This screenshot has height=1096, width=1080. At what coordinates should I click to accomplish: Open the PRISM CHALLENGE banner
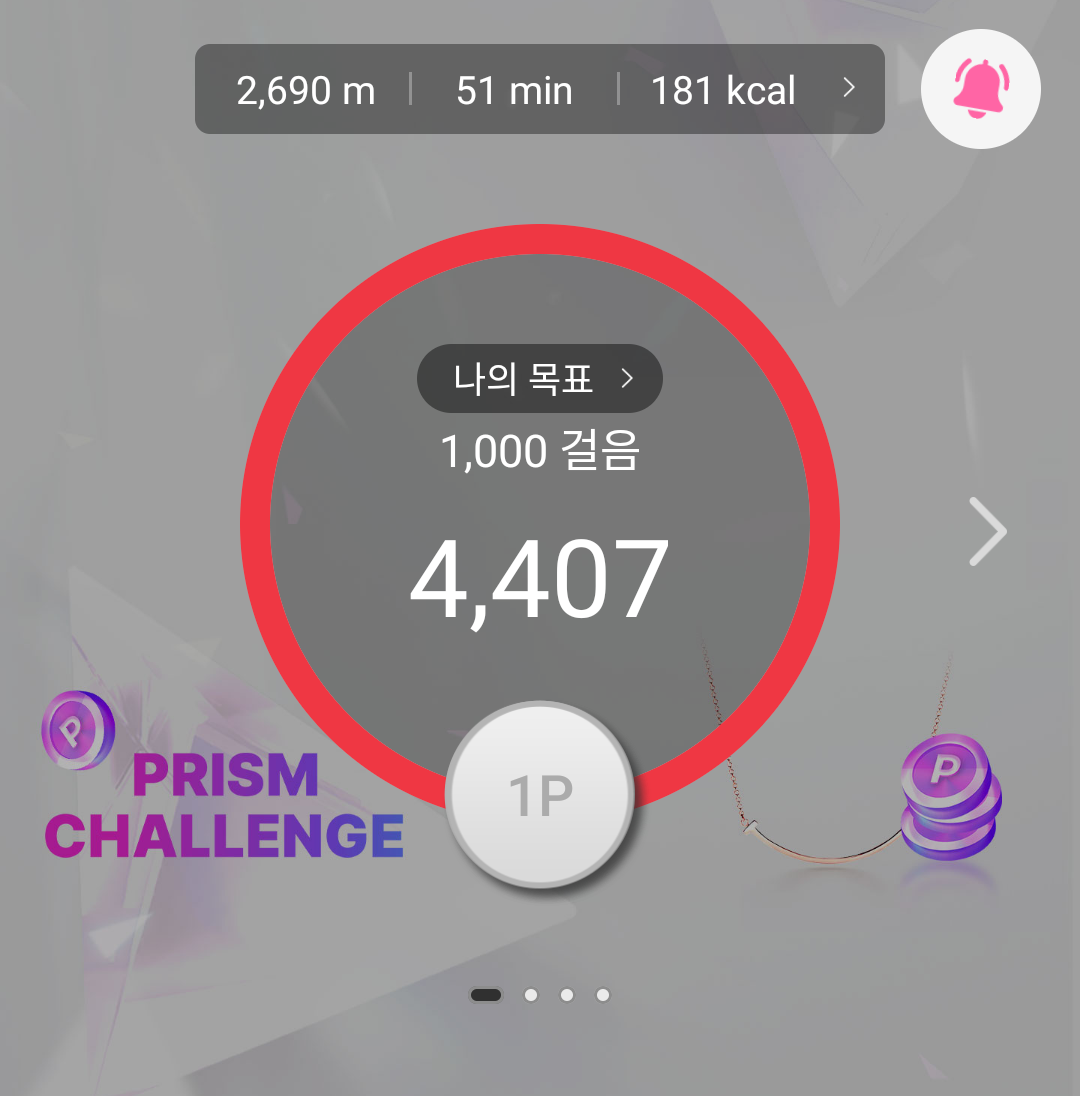point(223,806)
